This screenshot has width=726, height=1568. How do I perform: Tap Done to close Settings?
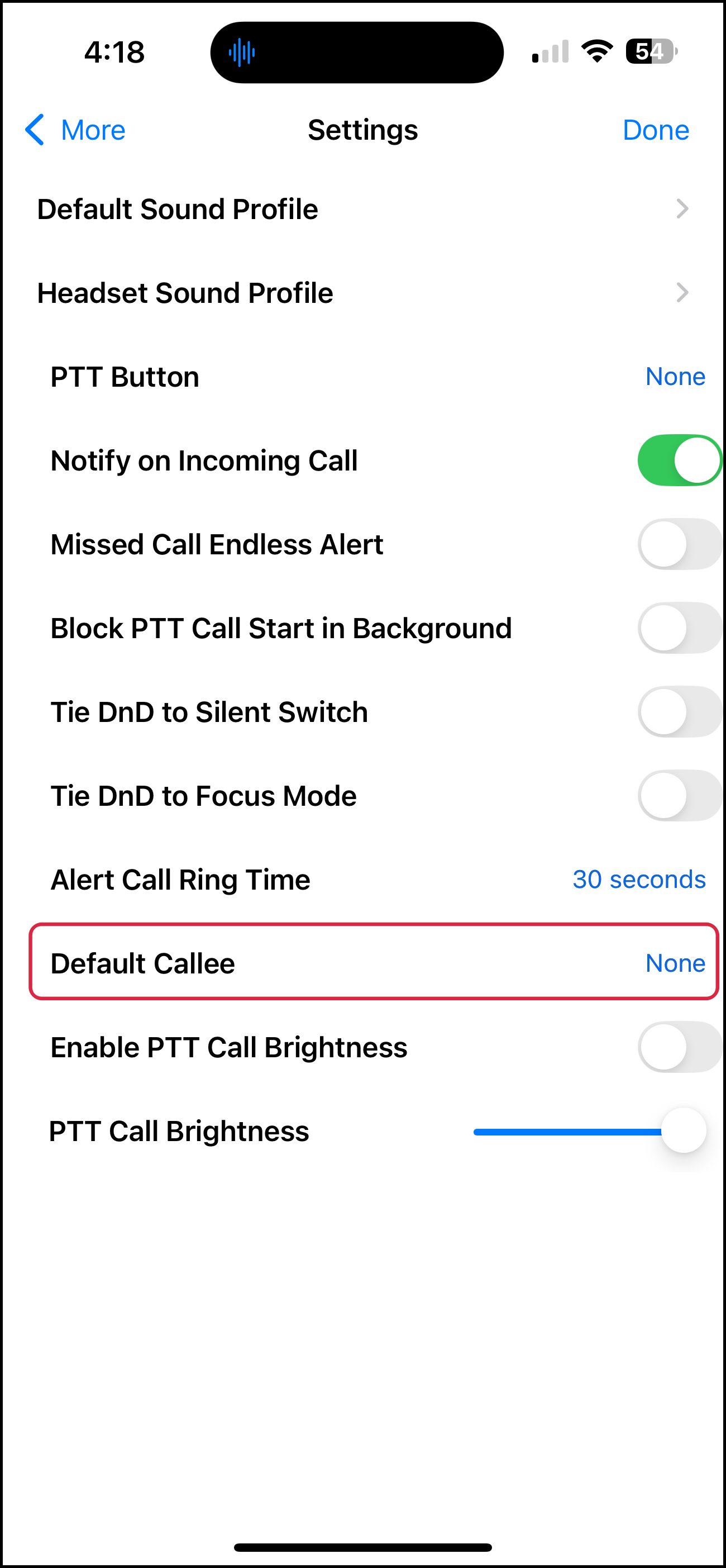tap(655, 130)
